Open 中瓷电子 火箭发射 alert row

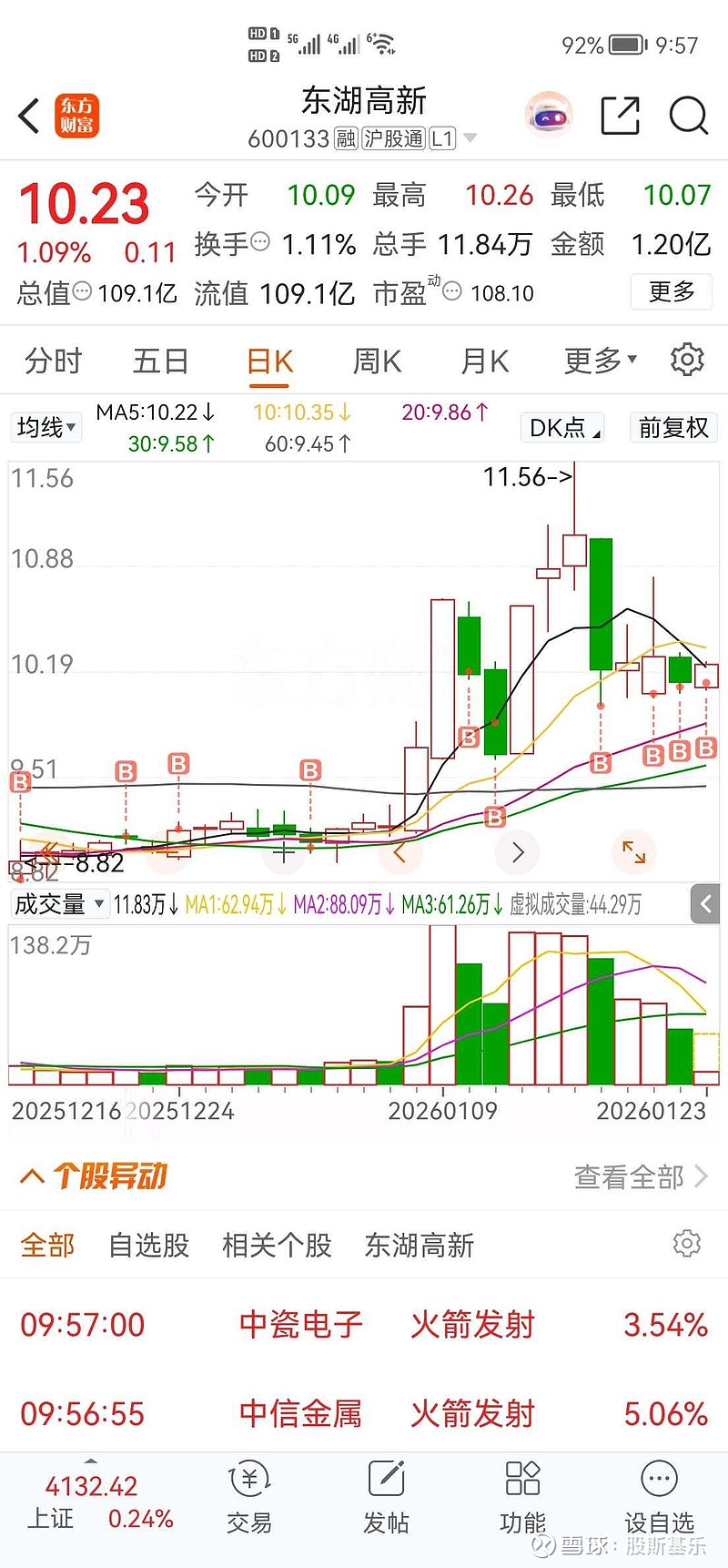pyautogui.click(x=364, y=1325)
